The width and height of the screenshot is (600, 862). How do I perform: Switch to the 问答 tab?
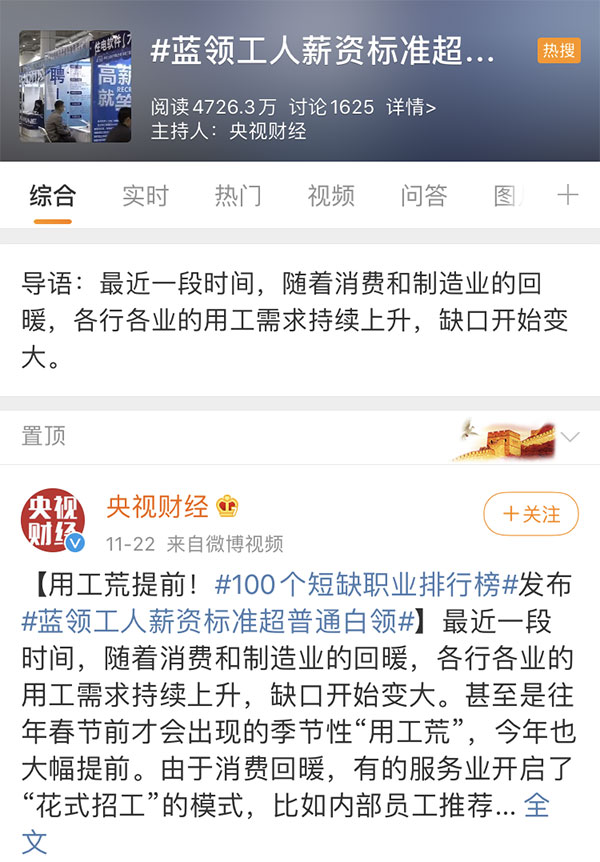pos(424,196)
